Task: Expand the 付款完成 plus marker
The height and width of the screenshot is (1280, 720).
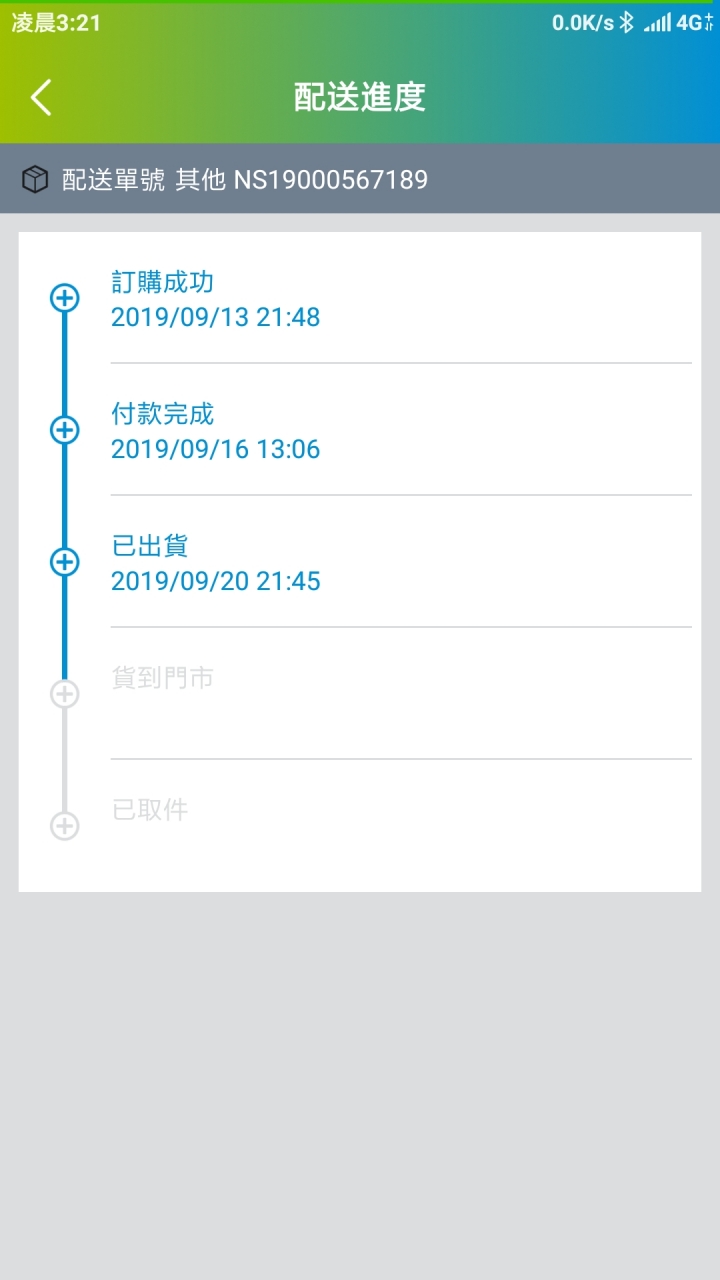Action: (x=65, y=430)
